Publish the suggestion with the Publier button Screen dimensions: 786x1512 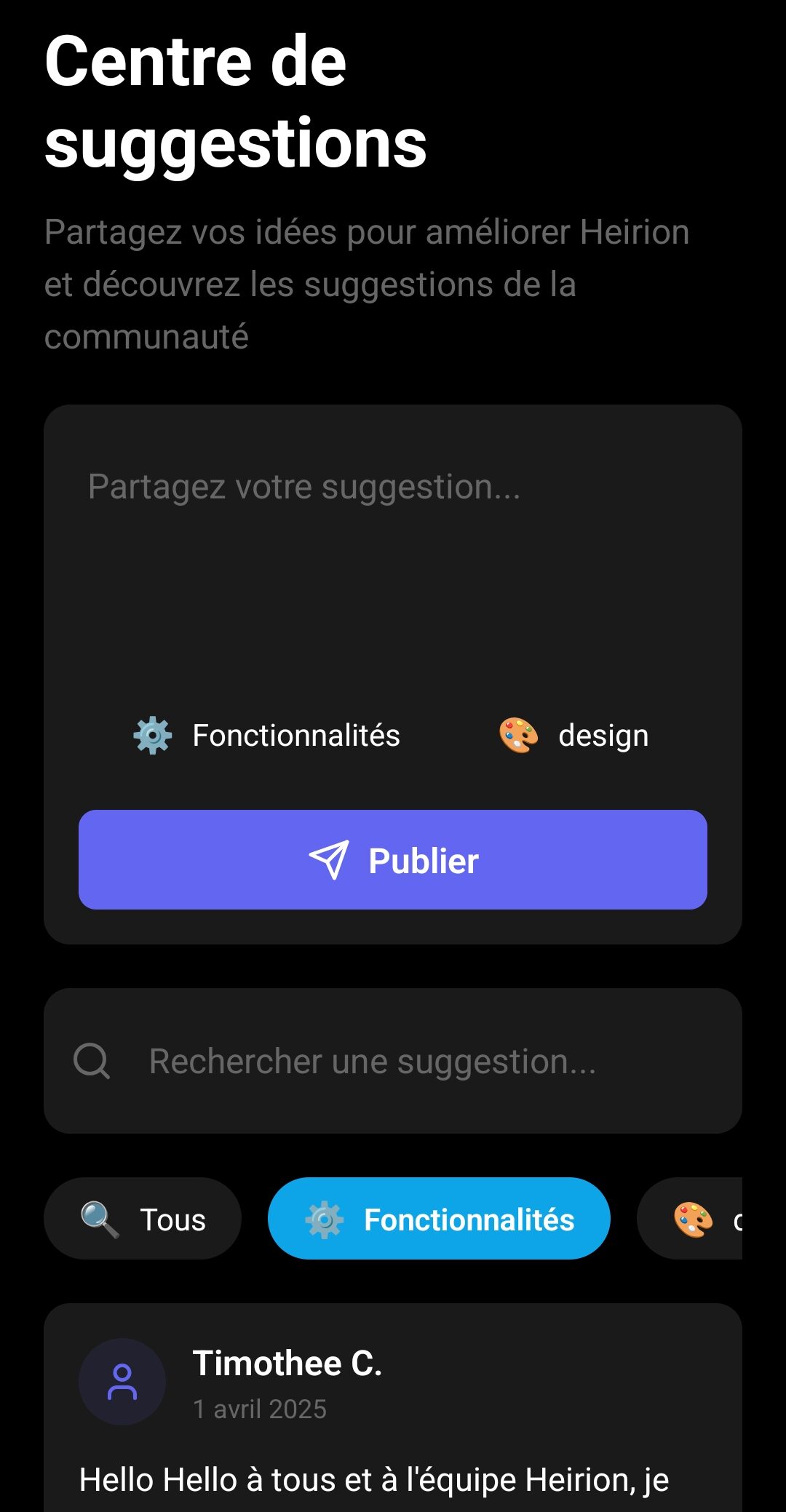[393, 859]
